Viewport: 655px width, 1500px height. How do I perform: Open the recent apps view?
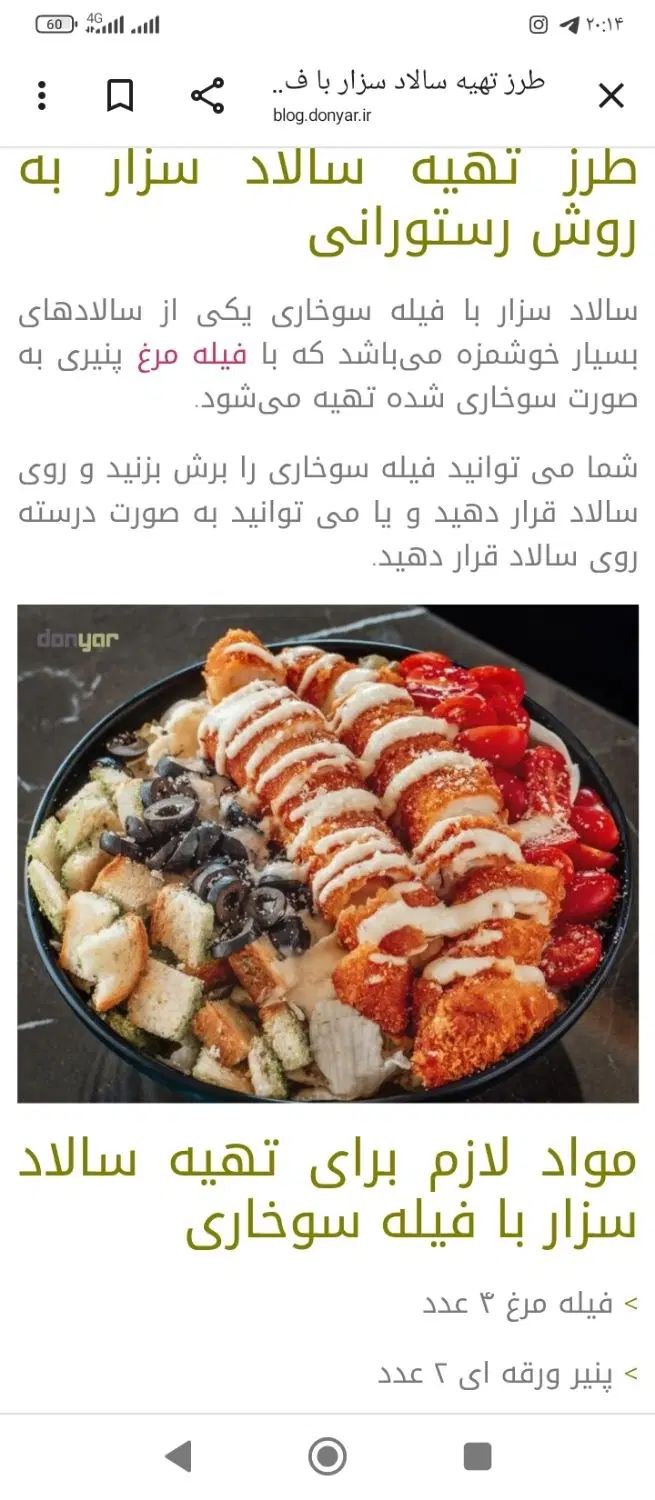(x=477, y=1456)
